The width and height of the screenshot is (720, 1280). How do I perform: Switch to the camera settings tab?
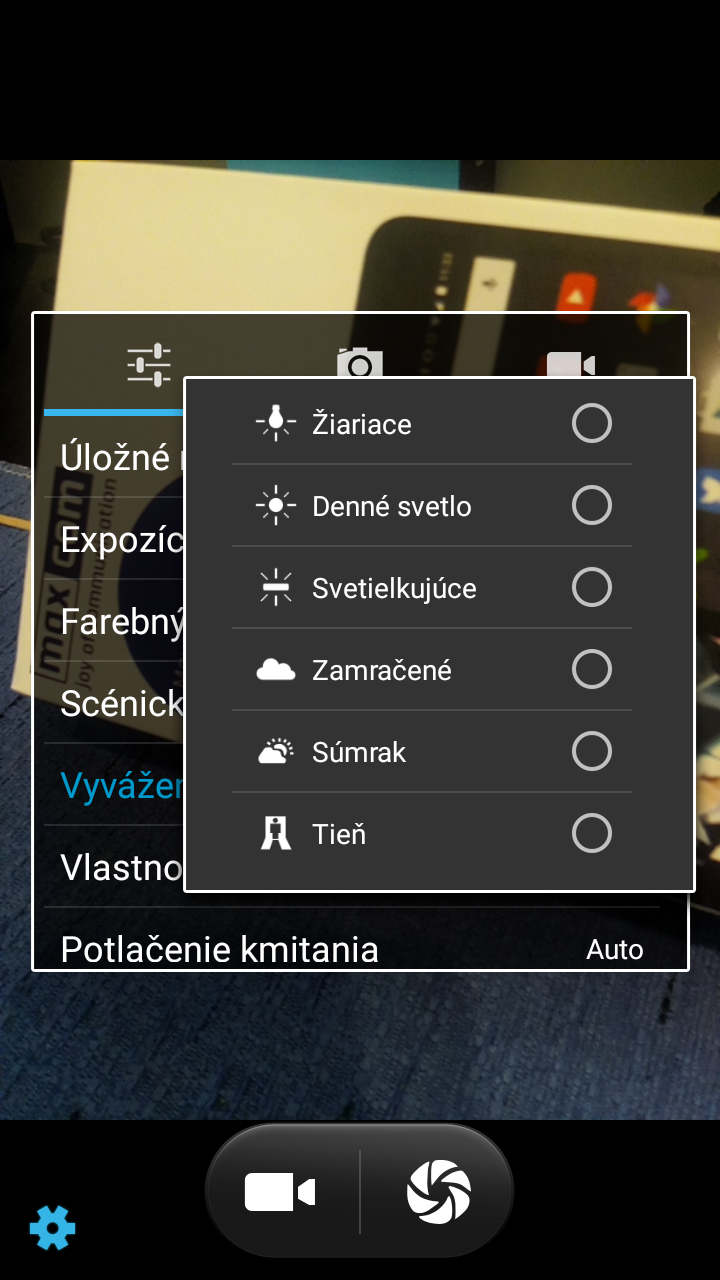coord(360,362)
